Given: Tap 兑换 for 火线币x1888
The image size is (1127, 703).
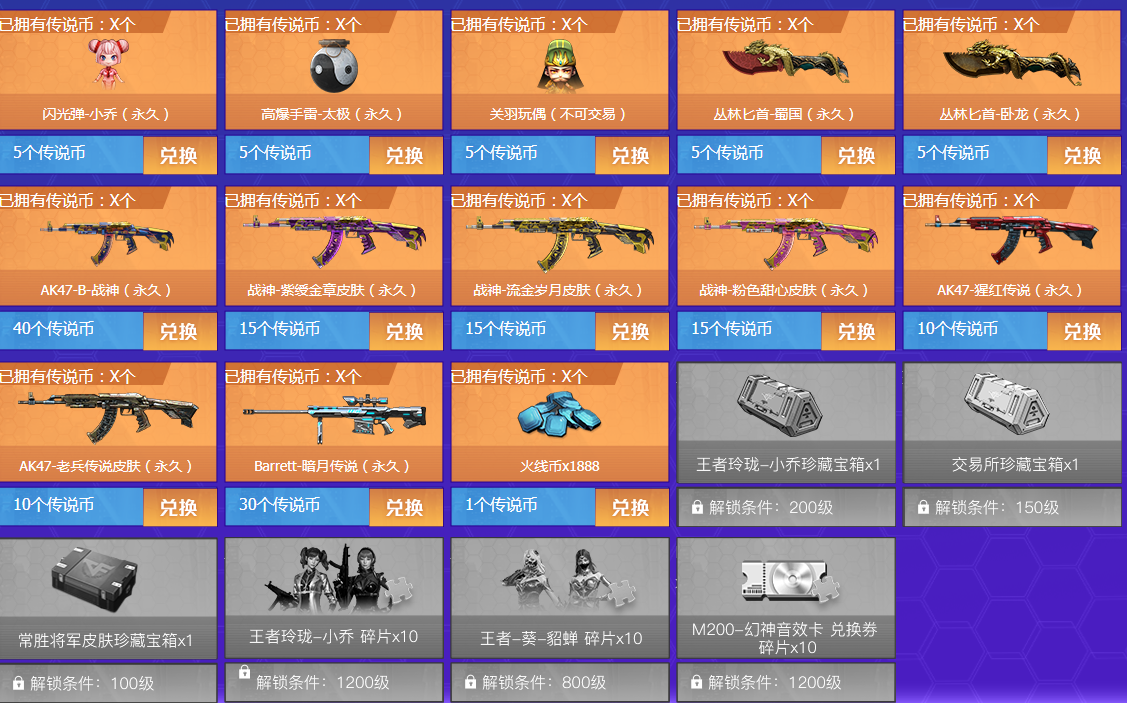Looking at the screenshot, I should coord(631,507).
